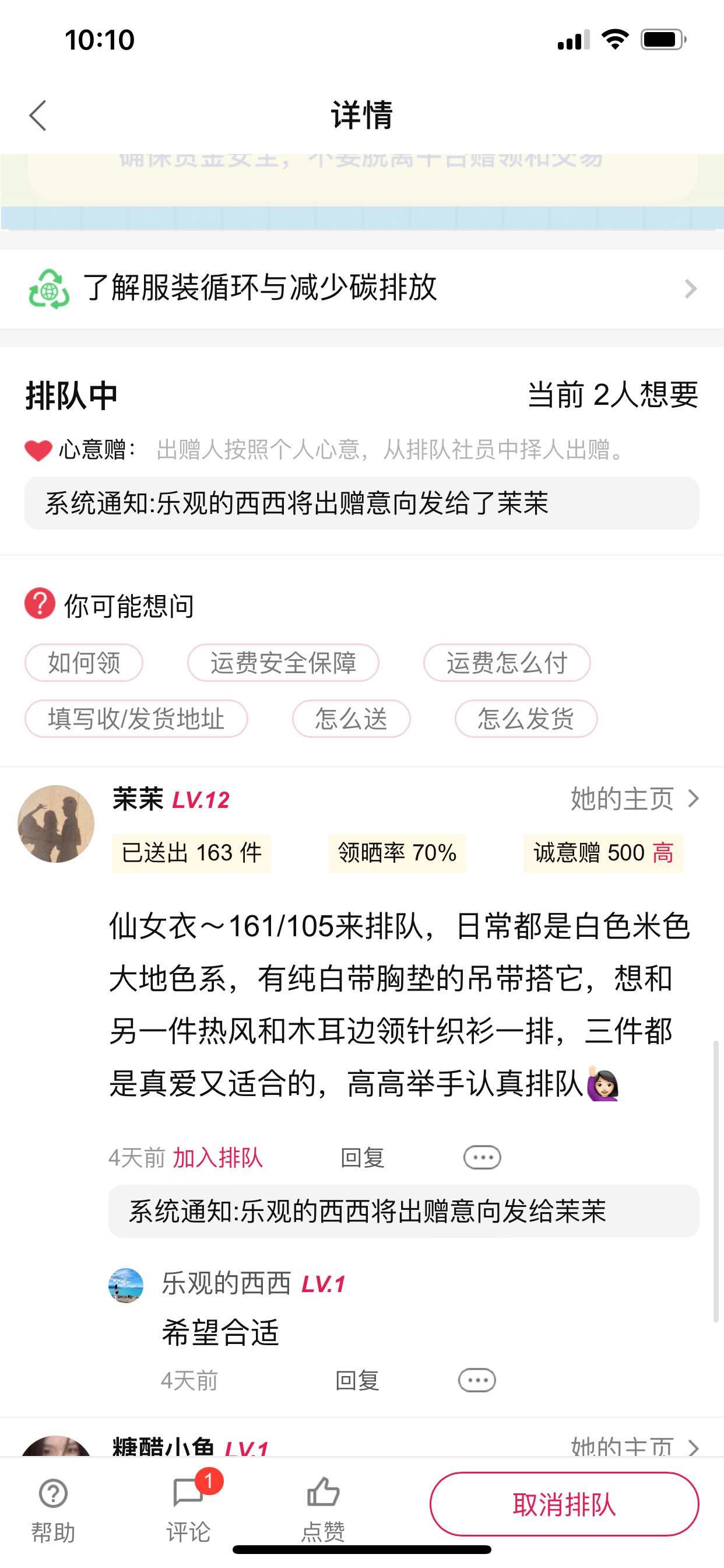The image size is (724, 1568).
Task: Open 茉茉's profile avatar
Action: (x=56, y=824)
